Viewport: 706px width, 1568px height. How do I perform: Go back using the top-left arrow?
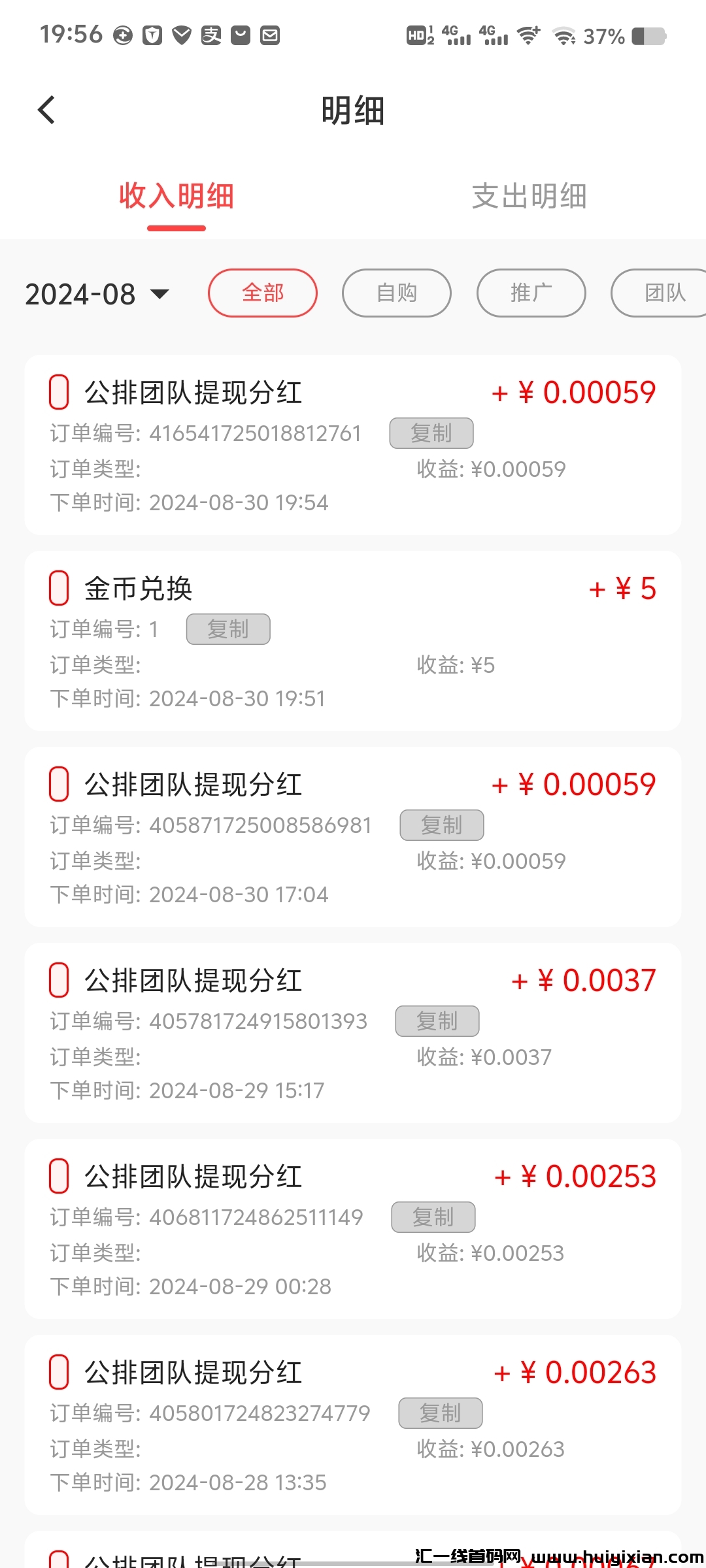tap(46, 110)
